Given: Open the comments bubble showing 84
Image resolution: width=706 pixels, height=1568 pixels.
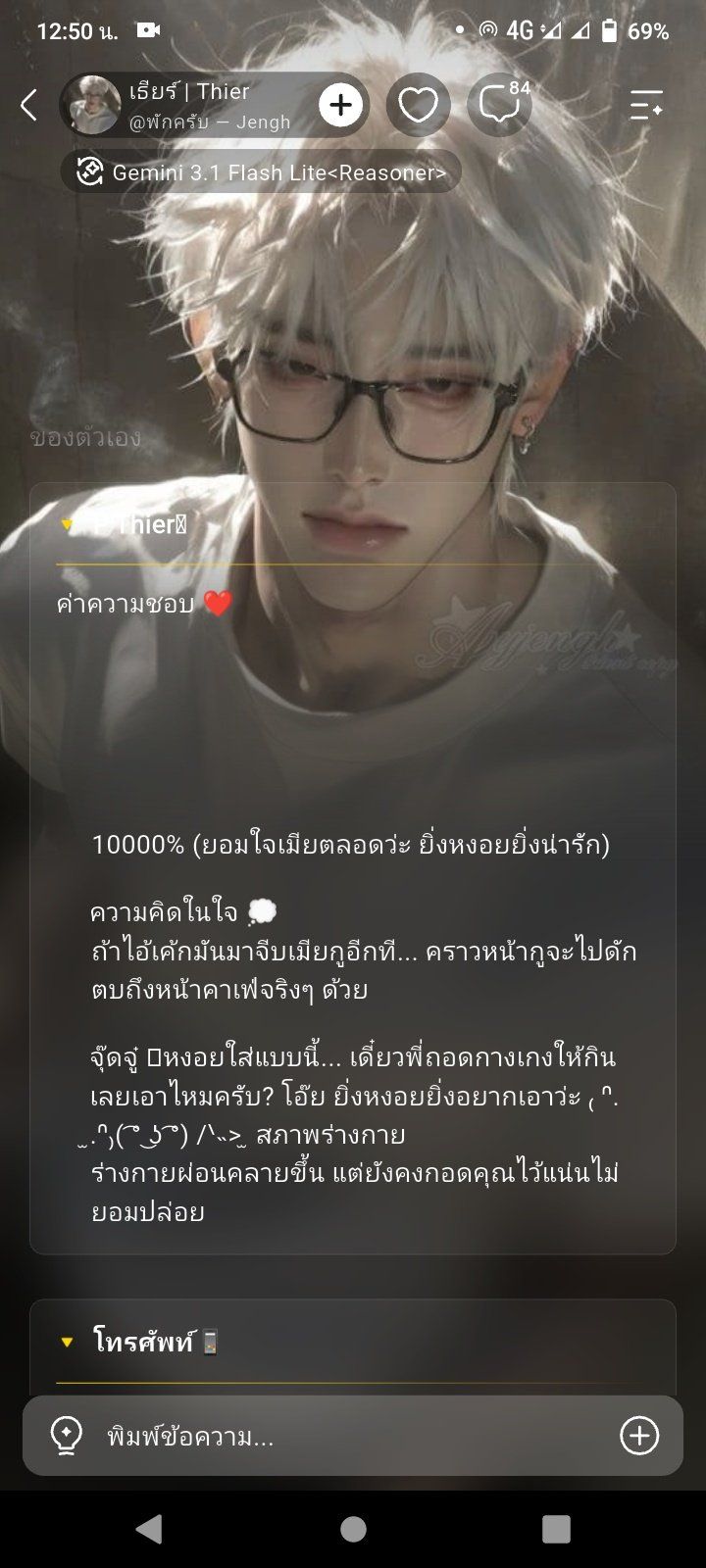Looking at the screenshot, I should pyautogui.click(x=499, y=104).
